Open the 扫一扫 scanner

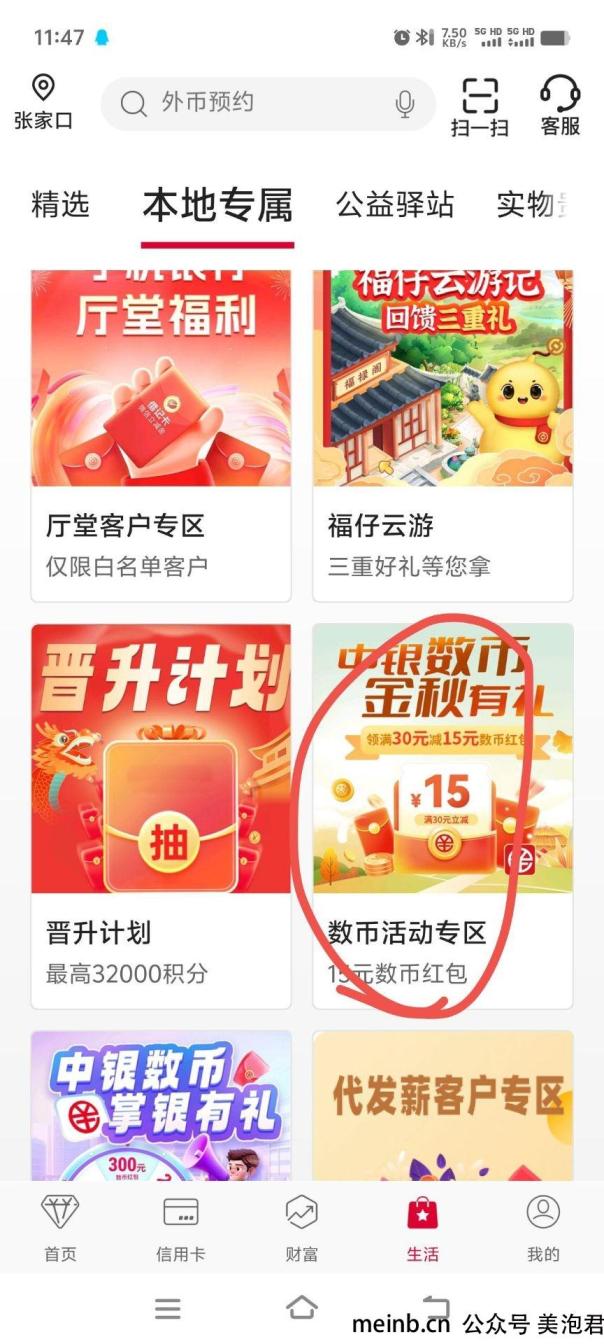tap(480, 105)
